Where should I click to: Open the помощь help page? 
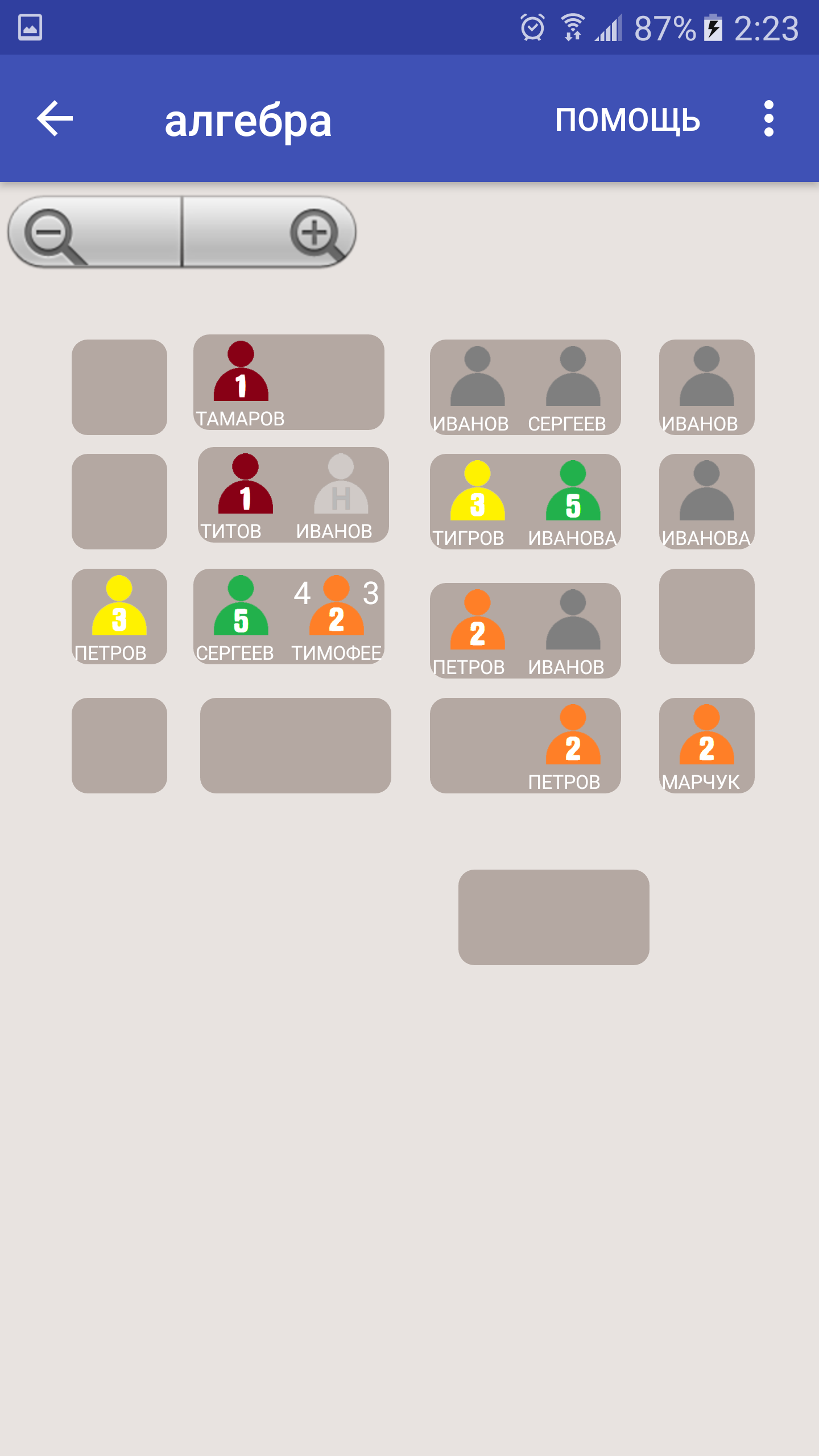(x=627, y=119)
